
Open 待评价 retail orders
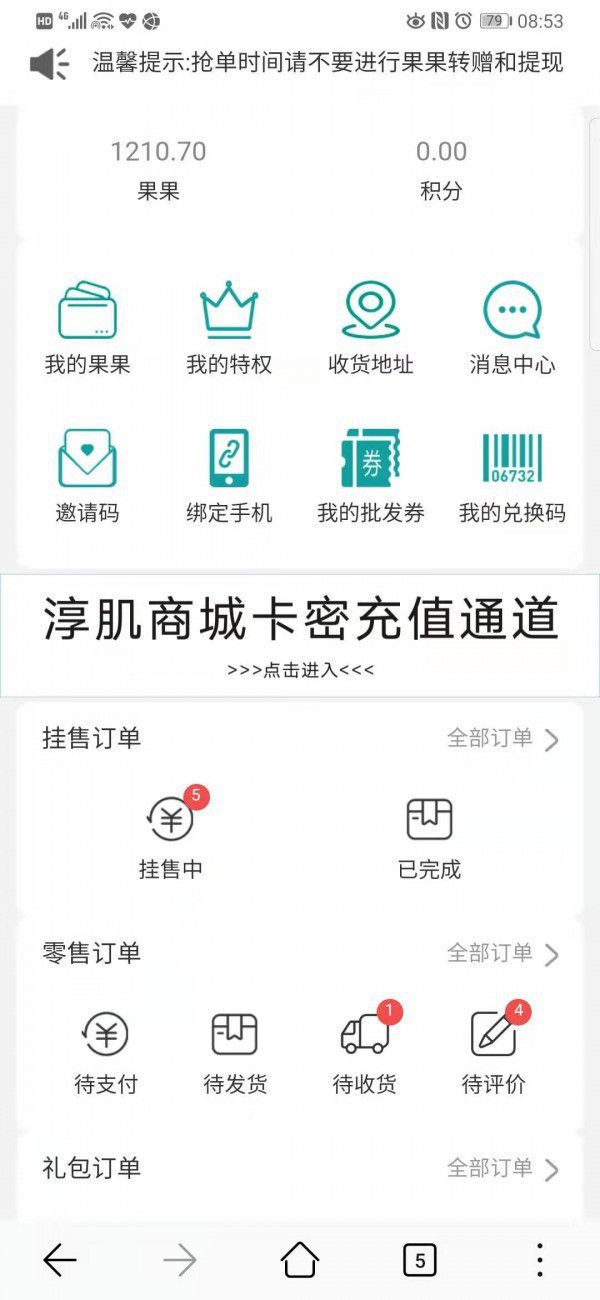(x=494, y=1050)
